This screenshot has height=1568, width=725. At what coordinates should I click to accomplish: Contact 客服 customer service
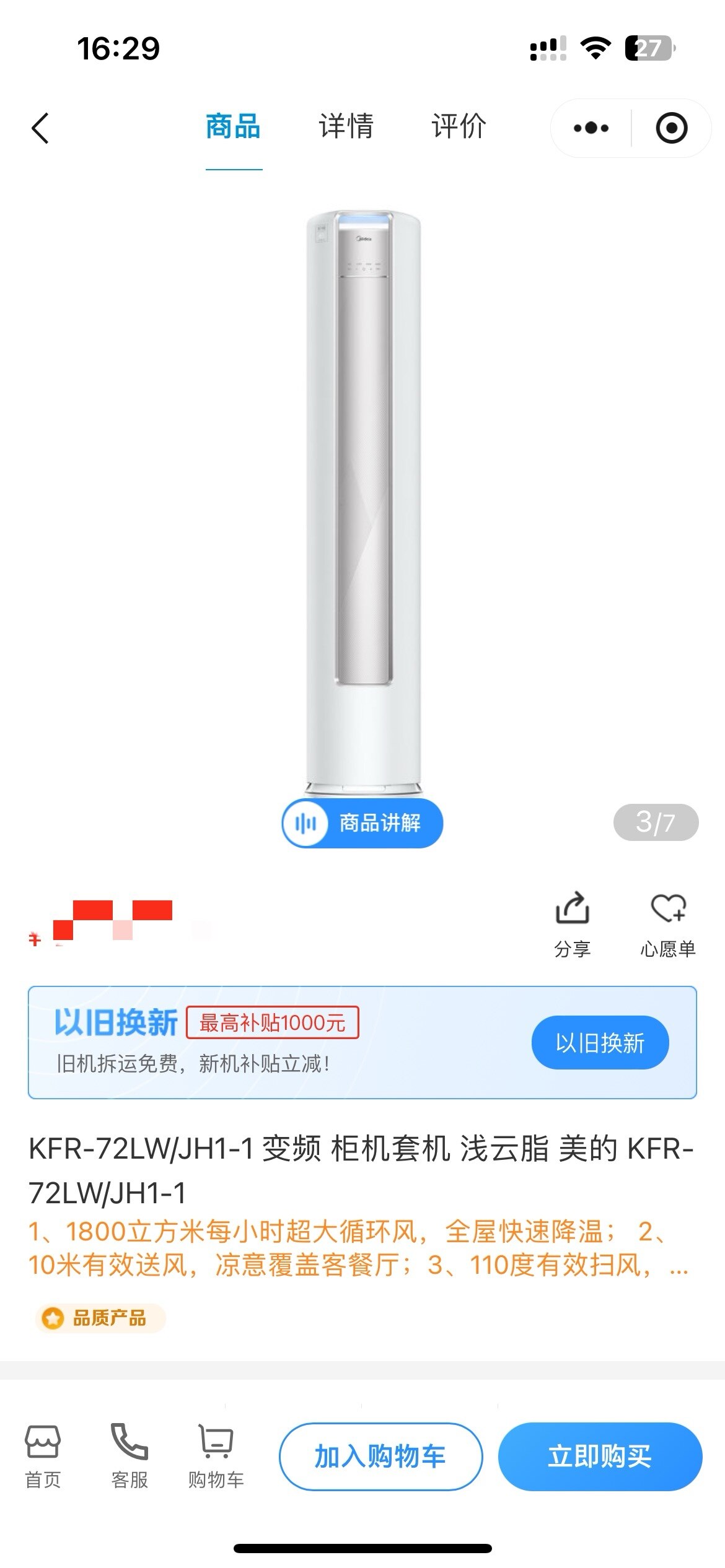tap(129, 1455)
